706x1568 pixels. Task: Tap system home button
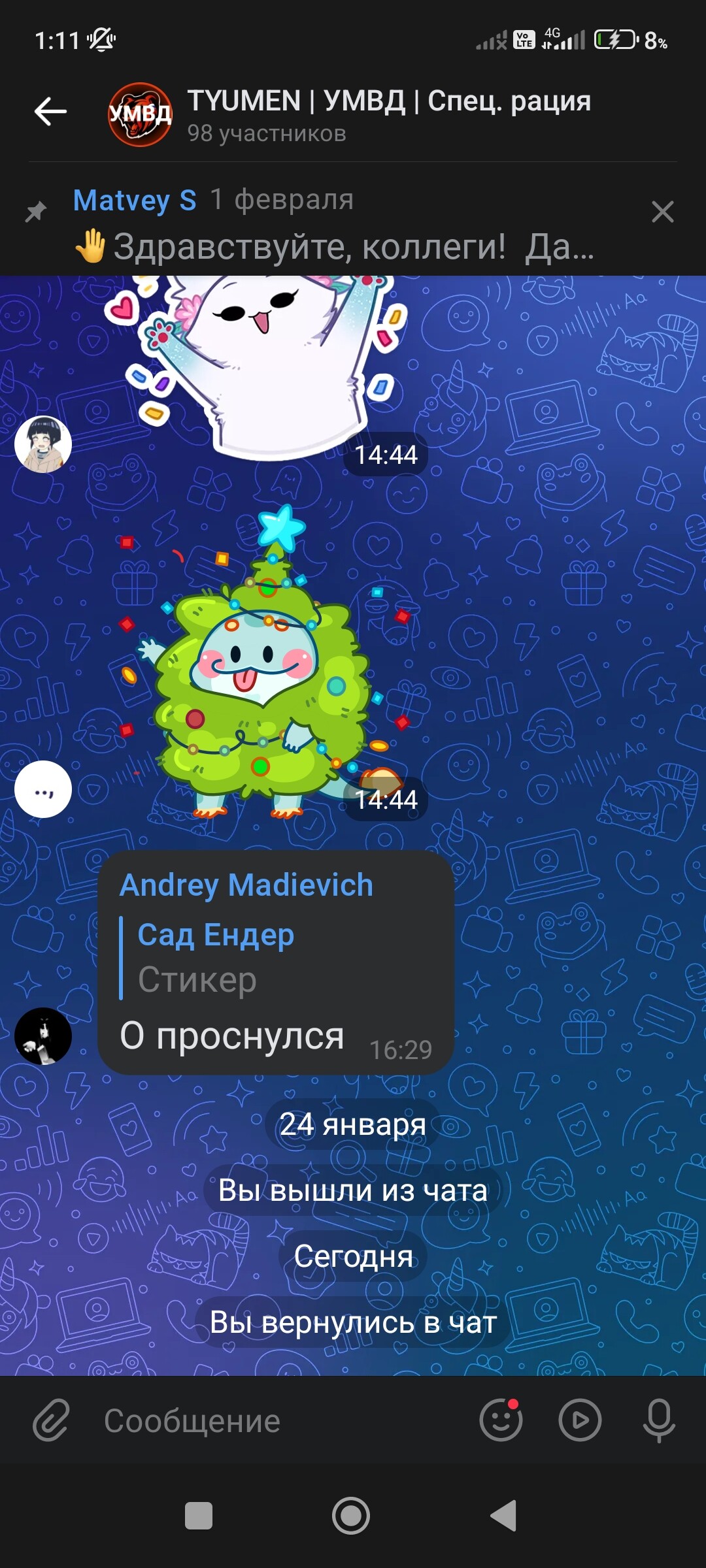coord(351,1516)
